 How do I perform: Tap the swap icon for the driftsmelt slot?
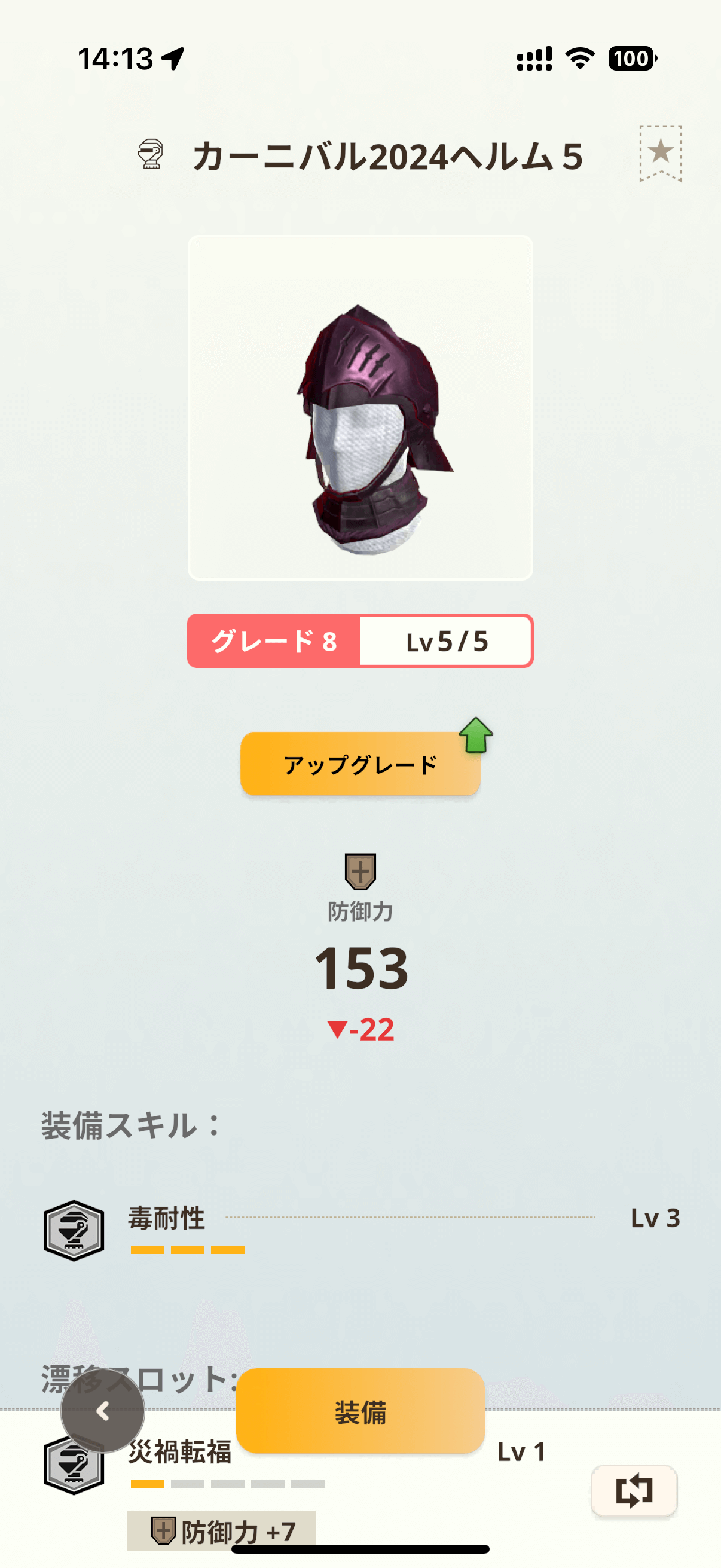tap(633, 1490)
